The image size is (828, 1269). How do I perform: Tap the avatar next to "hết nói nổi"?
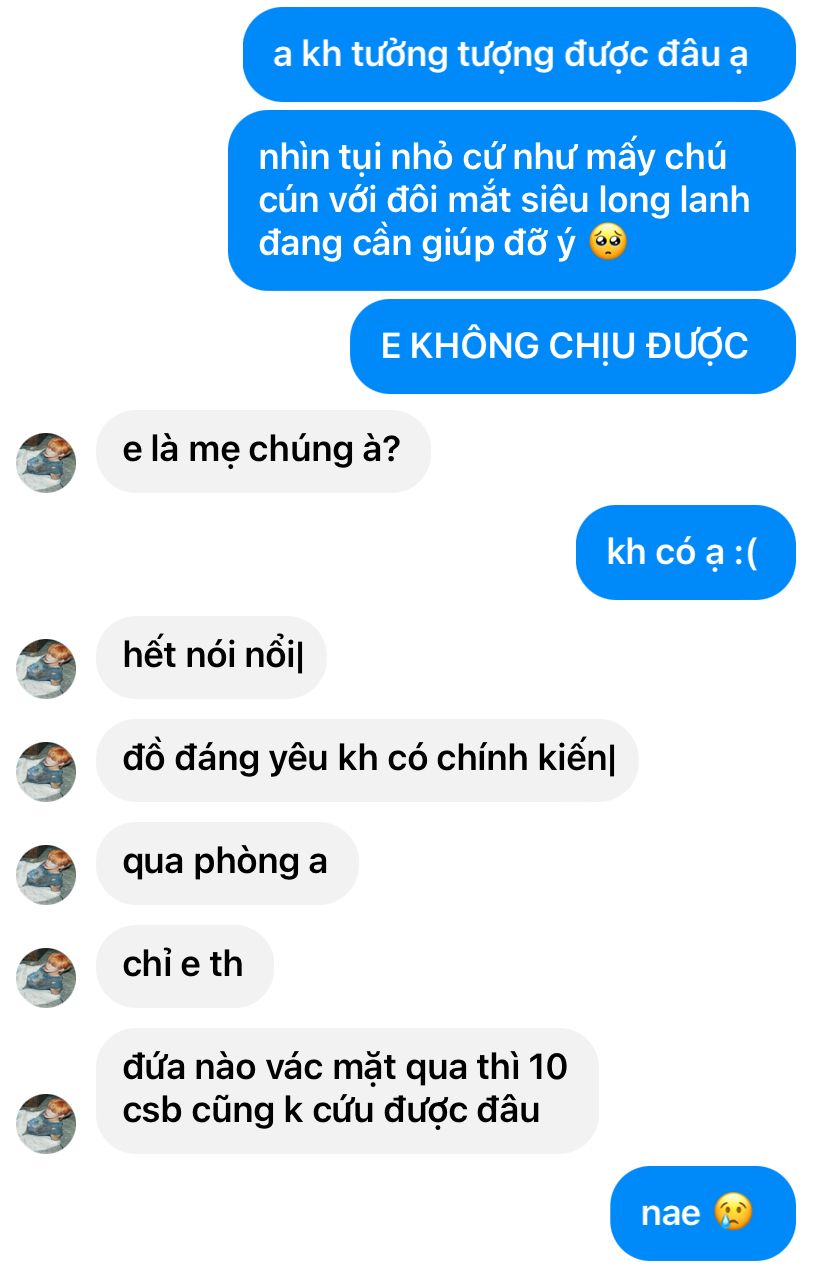[46, 669]
